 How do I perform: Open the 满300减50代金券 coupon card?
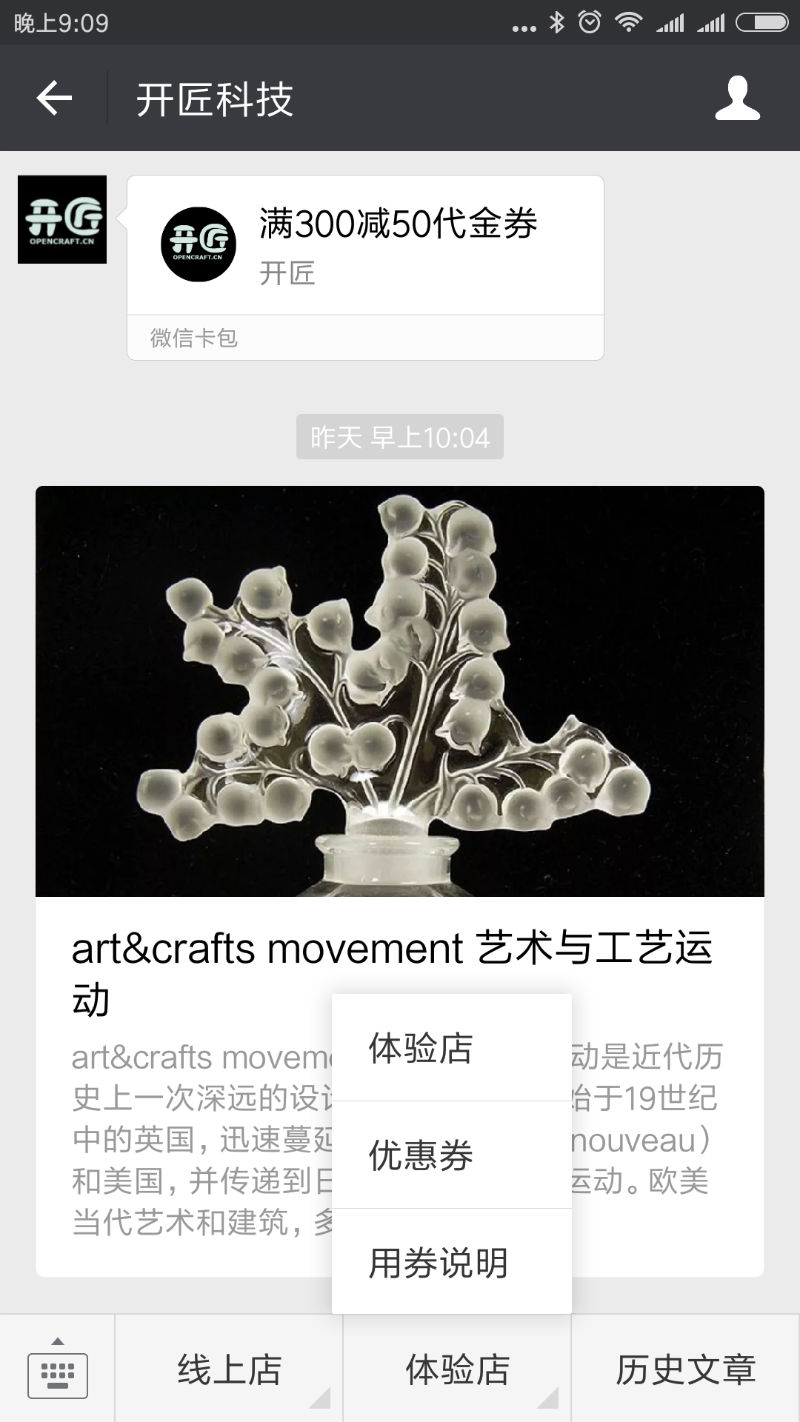click(x=365, y=246)
